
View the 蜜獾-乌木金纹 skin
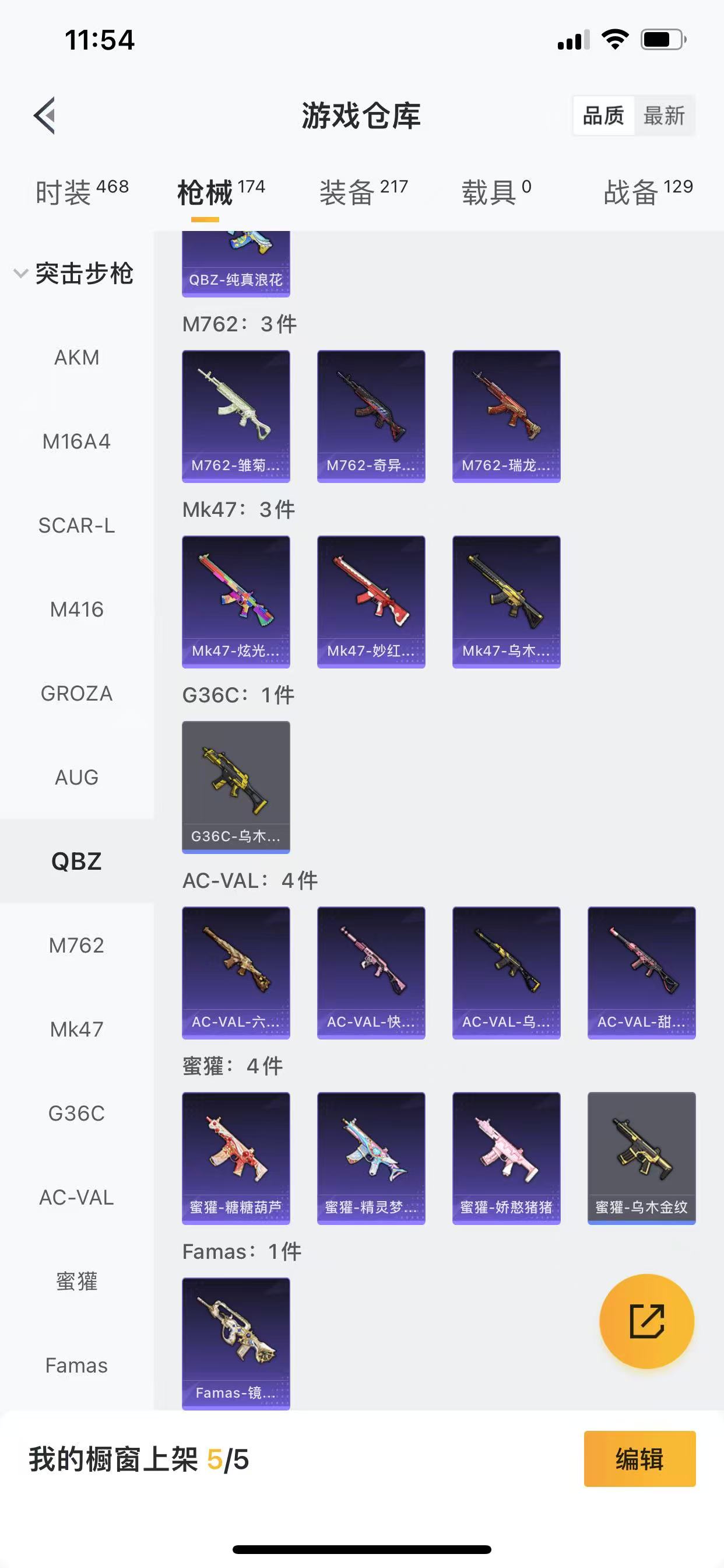click(641, 1158)
